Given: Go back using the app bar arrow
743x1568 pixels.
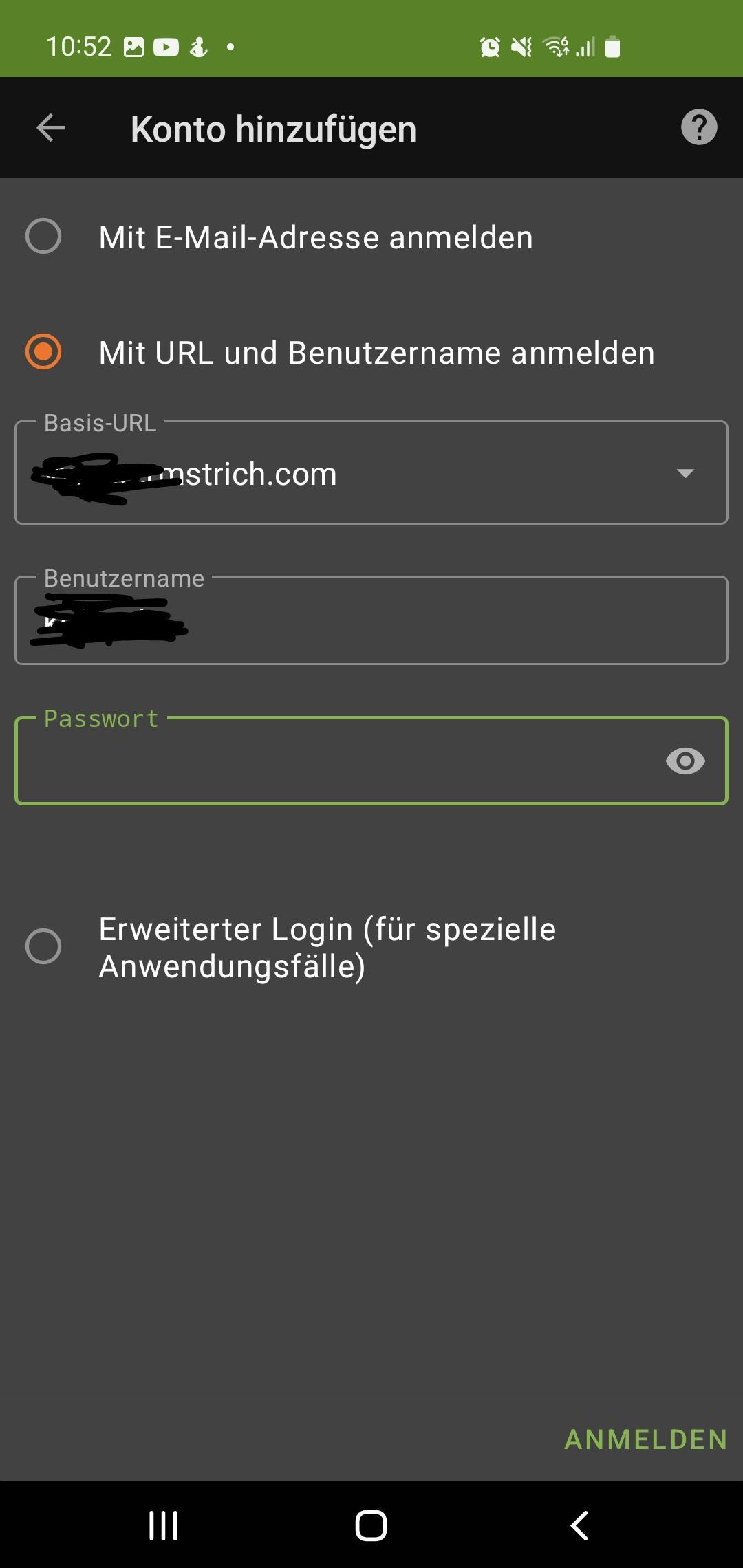Looking at the screenshot, I should pos(50,128).
